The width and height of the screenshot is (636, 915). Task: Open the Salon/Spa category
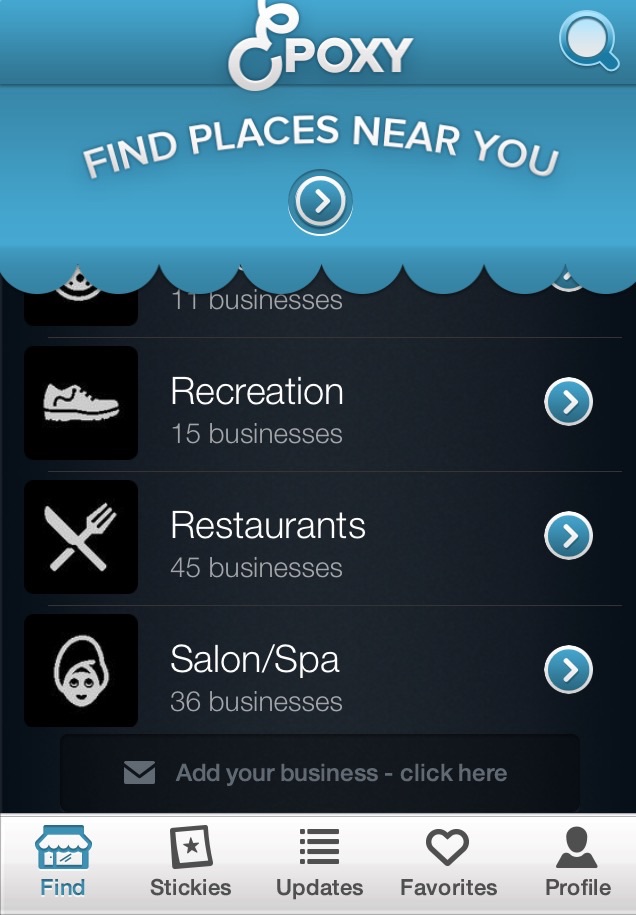pos(568,670)
